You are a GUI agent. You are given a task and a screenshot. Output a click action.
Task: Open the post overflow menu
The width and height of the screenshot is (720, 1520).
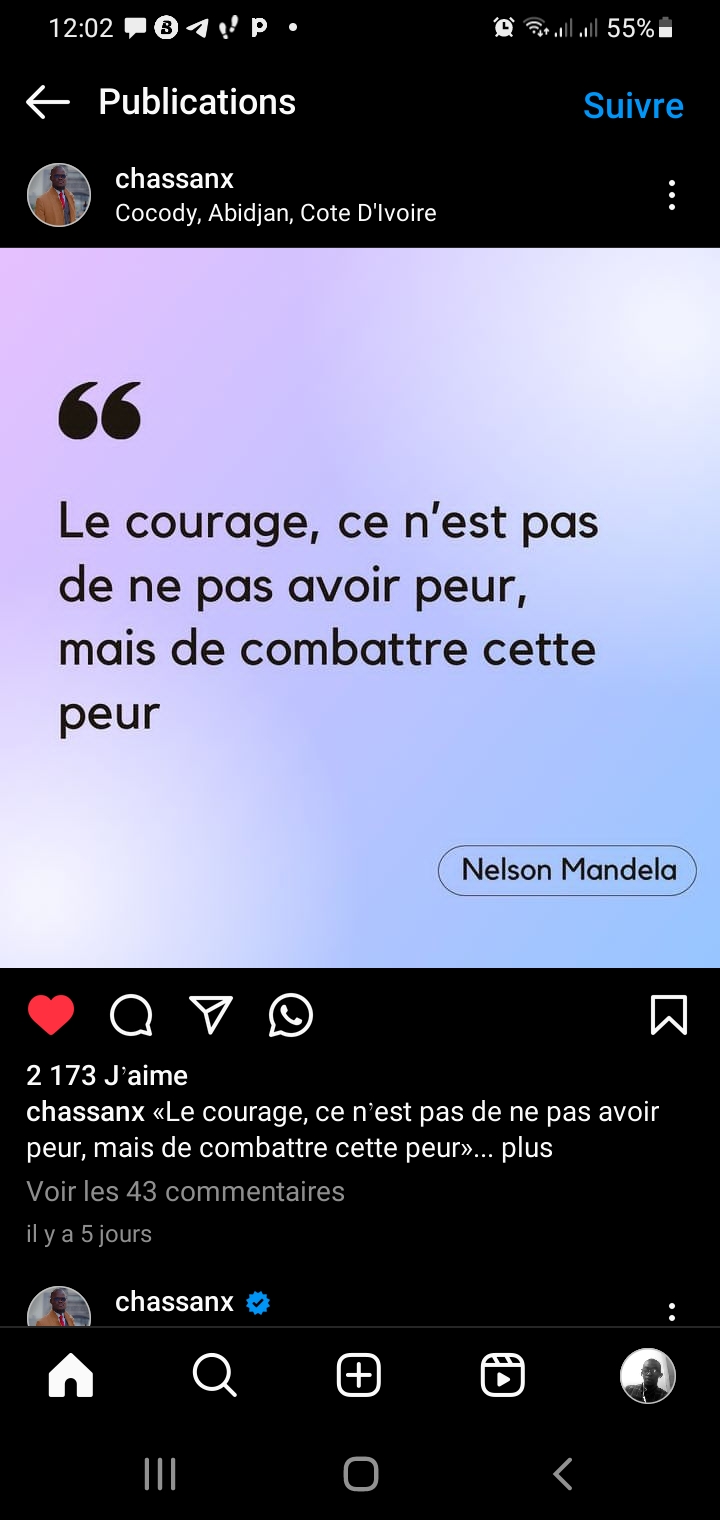[671, 195]
